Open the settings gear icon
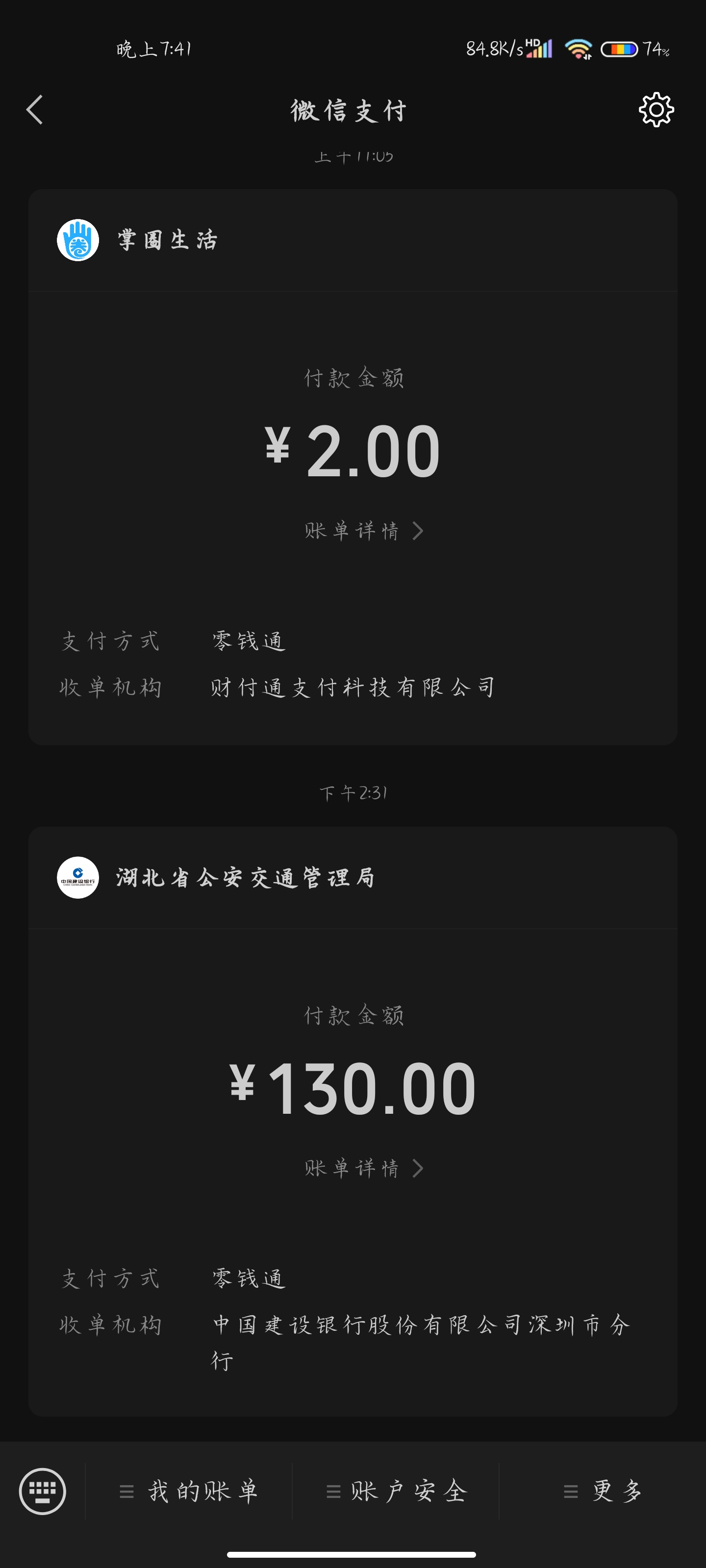The height and width of the screenshot is (1568, 706). (x=656, y=110)
